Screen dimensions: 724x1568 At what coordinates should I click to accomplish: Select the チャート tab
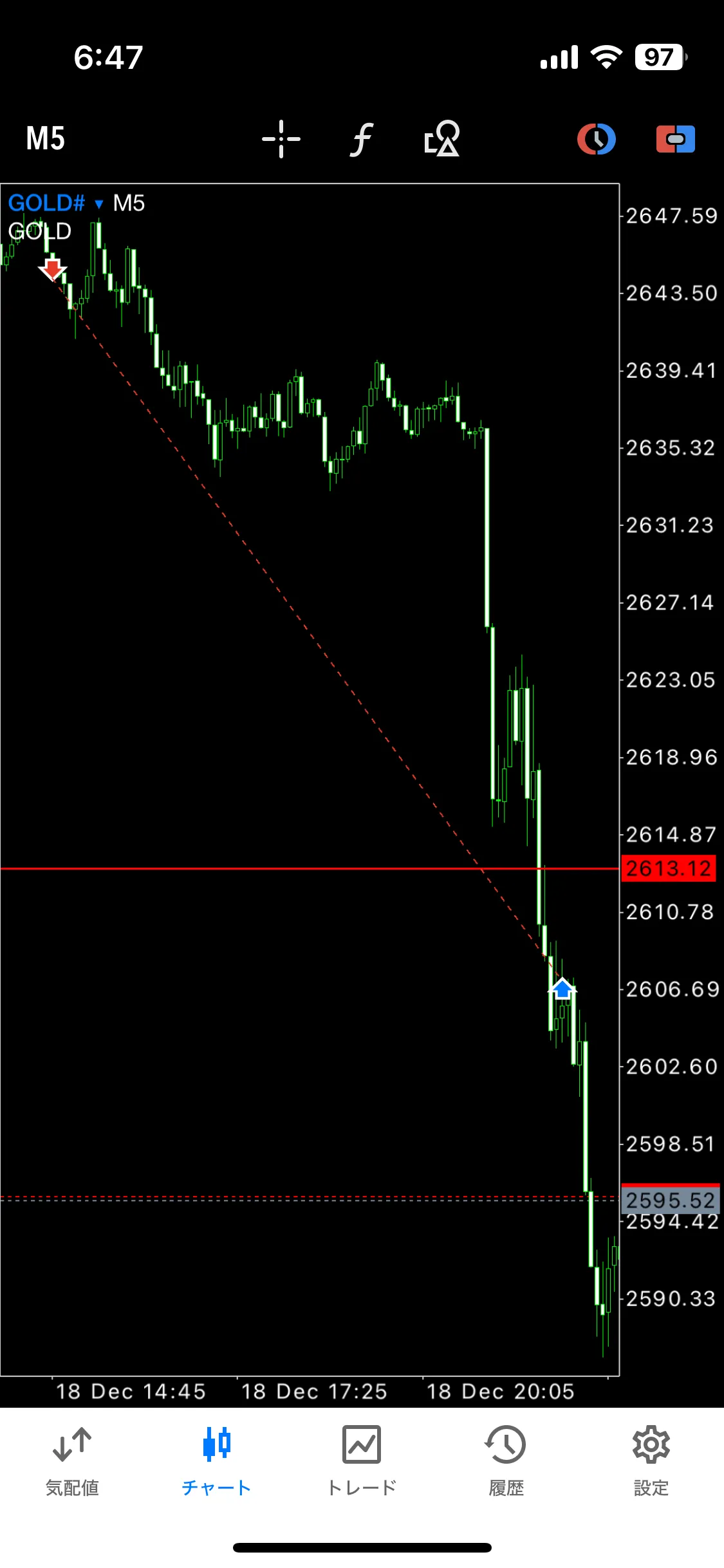(x=216, y=1461)
